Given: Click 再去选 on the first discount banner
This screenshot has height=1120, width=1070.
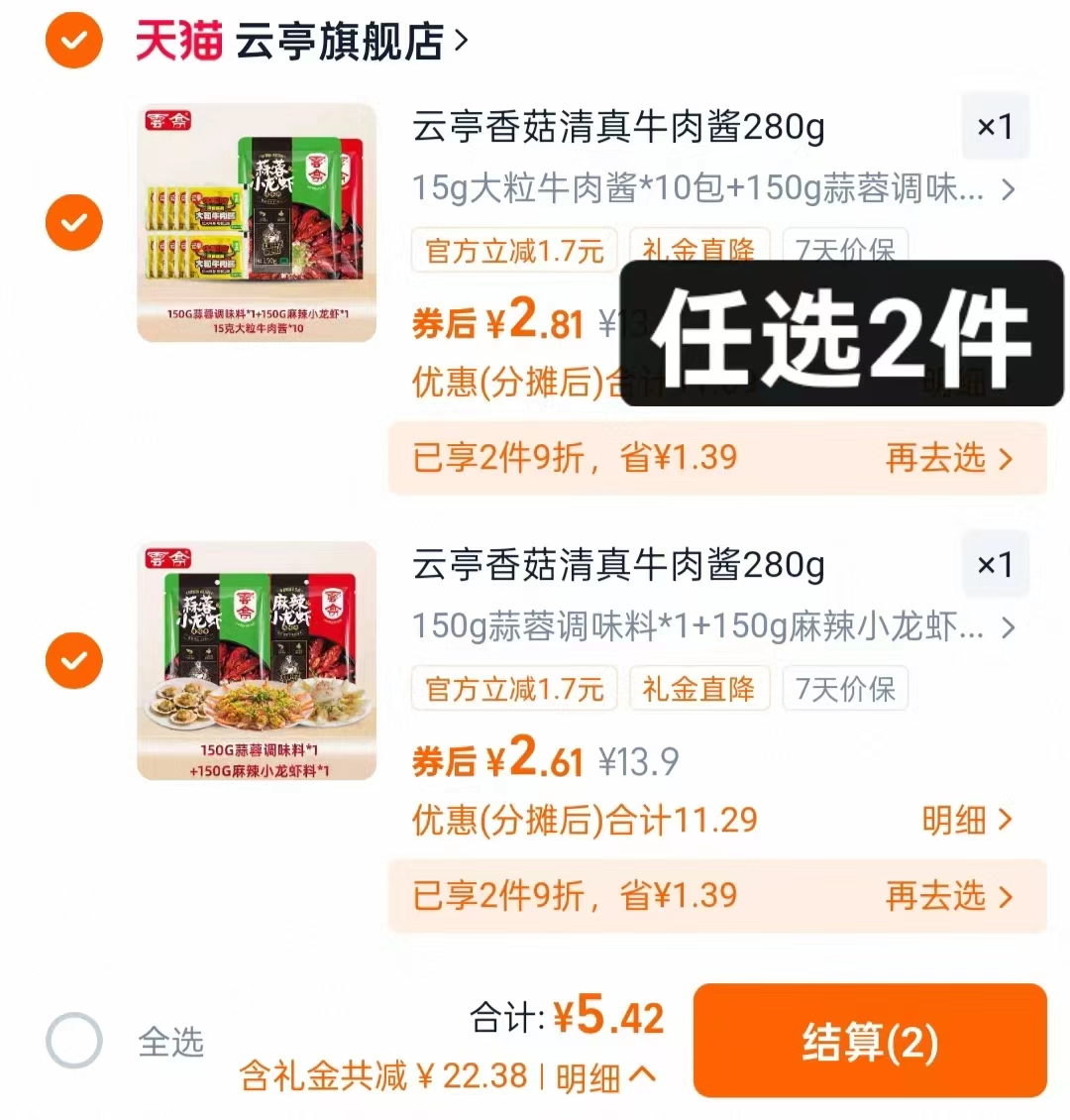Looking at the screenshot, I should (944, 457).
